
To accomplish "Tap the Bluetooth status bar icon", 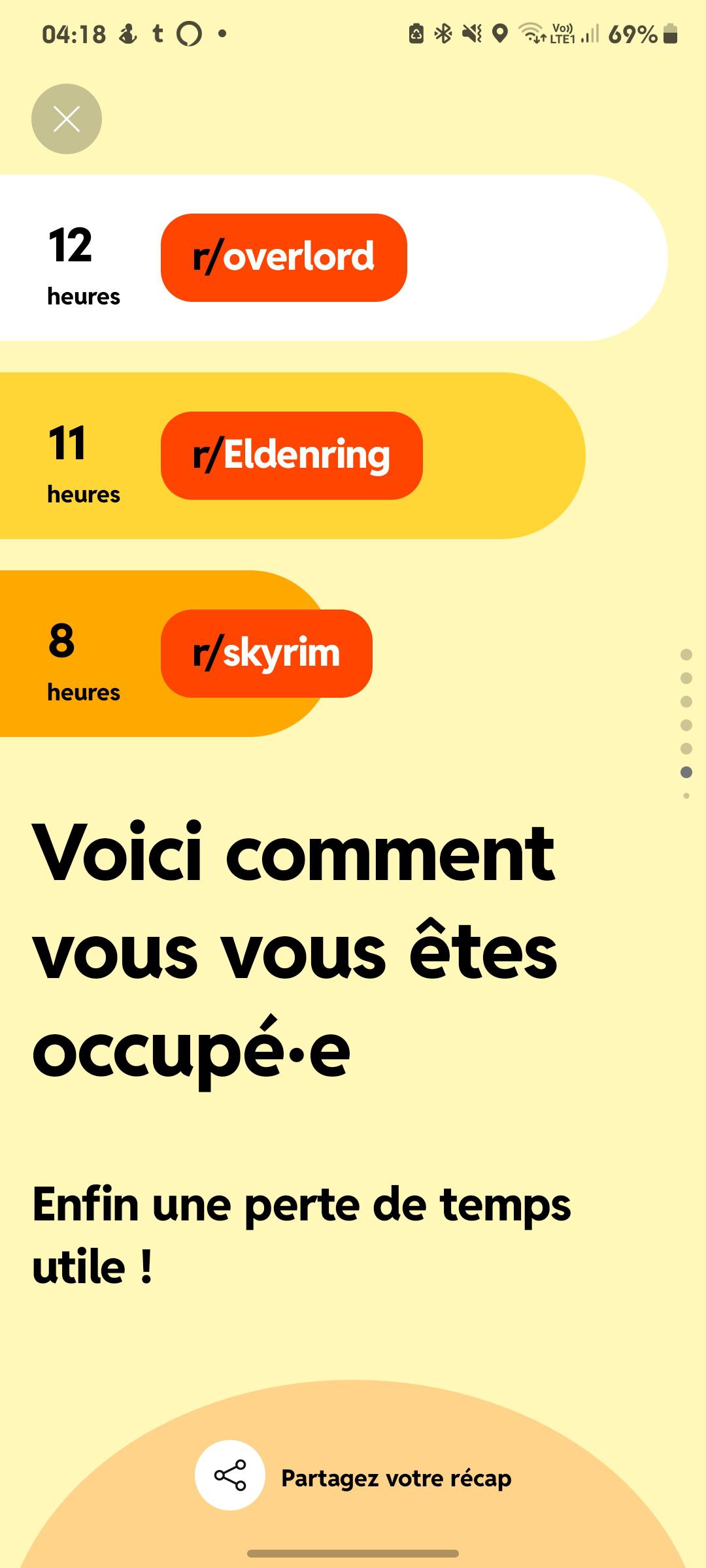I will pos(444,34).
